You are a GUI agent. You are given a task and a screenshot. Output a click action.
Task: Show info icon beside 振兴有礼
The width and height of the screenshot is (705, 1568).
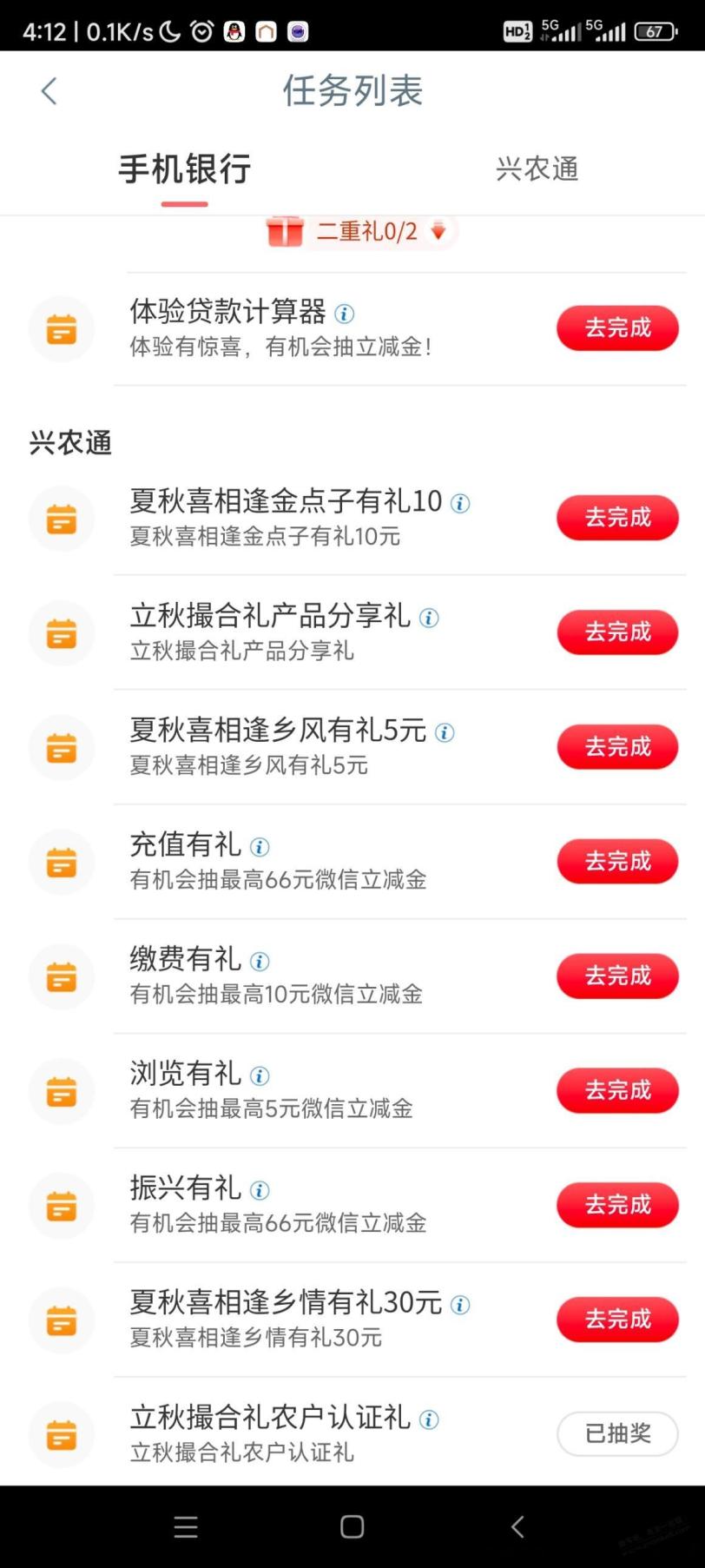point(260,1190)
